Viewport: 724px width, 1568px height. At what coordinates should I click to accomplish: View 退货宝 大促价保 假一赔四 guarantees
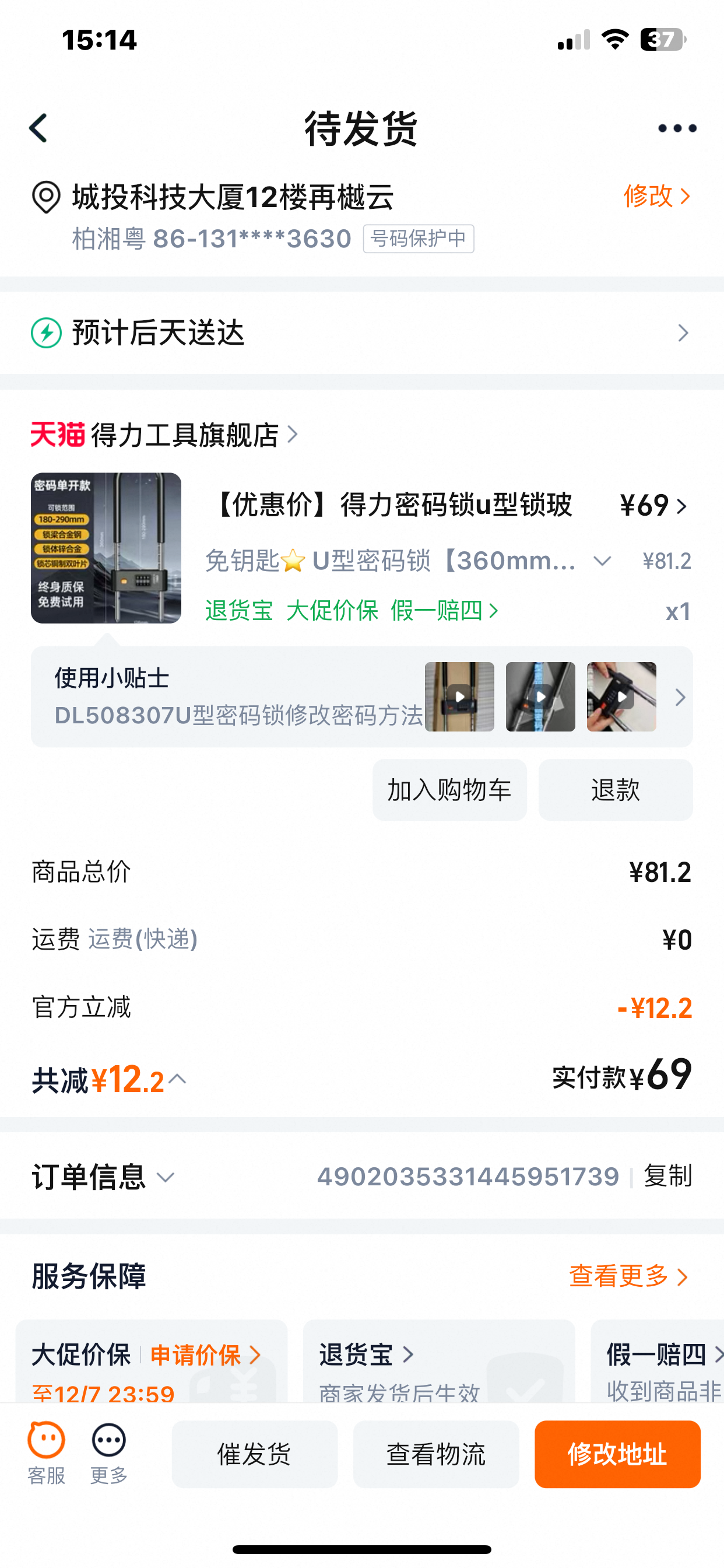352,611
